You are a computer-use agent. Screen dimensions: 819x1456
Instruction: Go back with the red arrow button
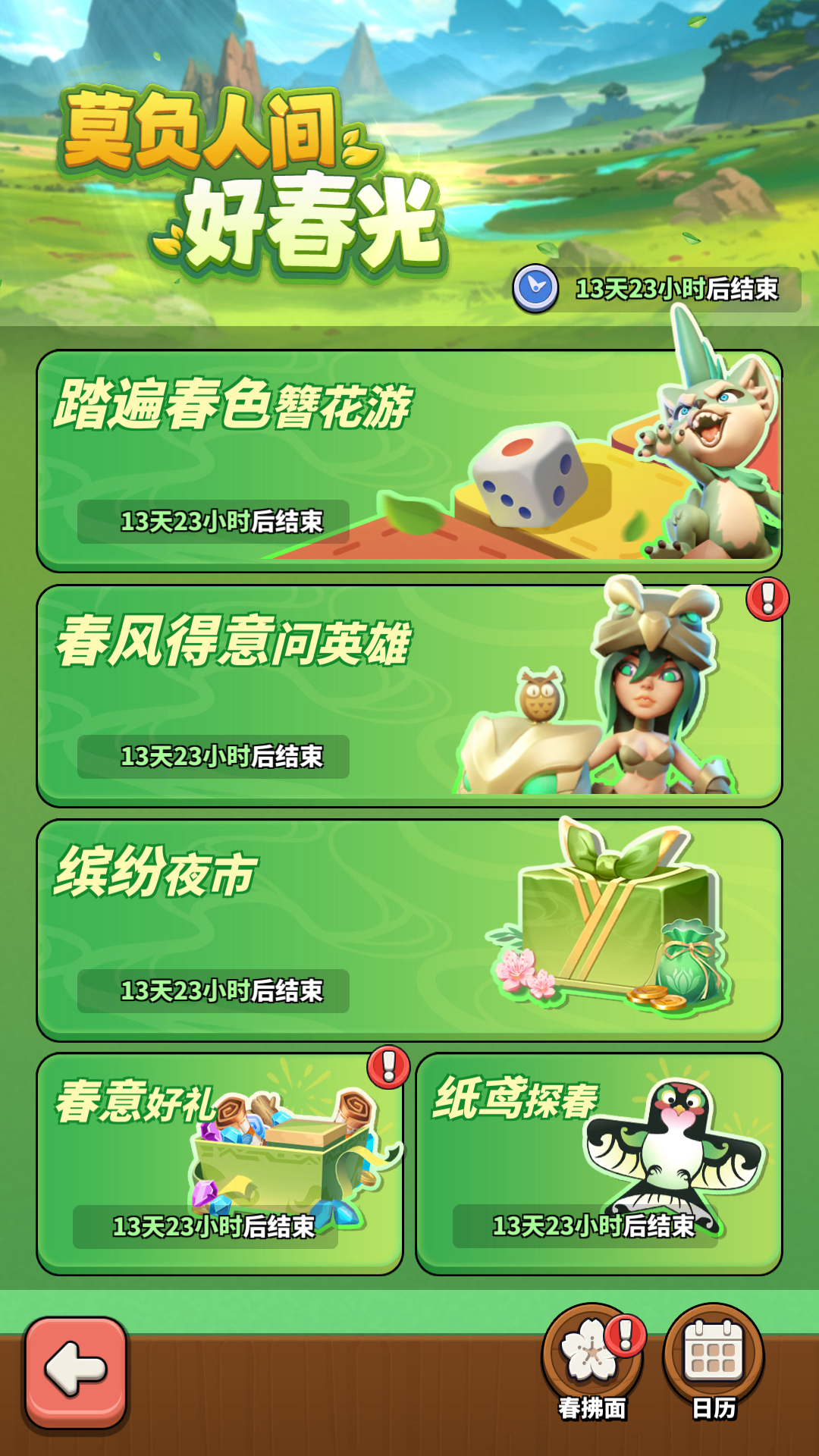click(76, 1373)
